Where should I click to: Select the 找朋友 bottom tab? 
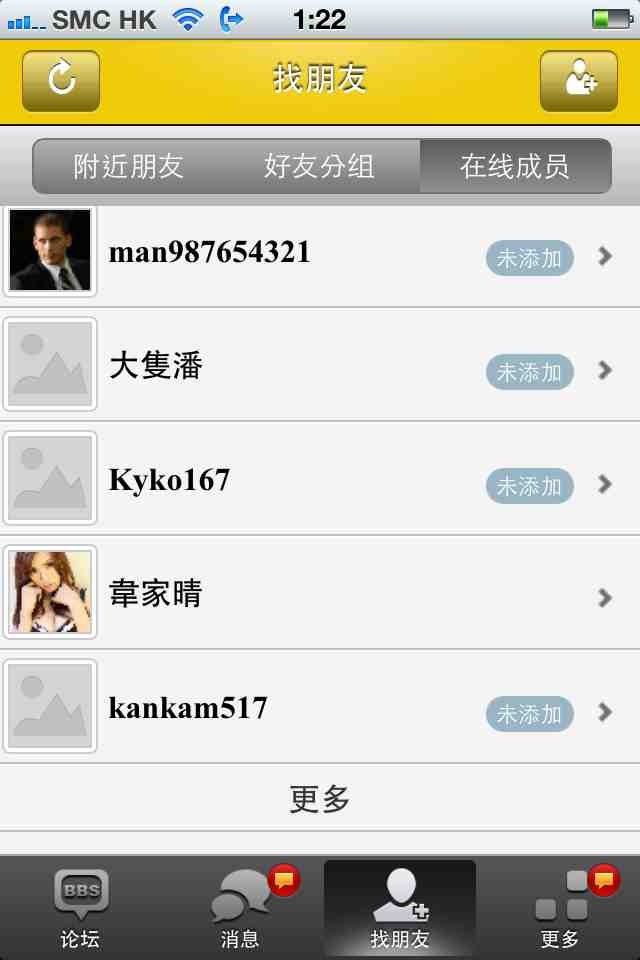click(400, 908)
